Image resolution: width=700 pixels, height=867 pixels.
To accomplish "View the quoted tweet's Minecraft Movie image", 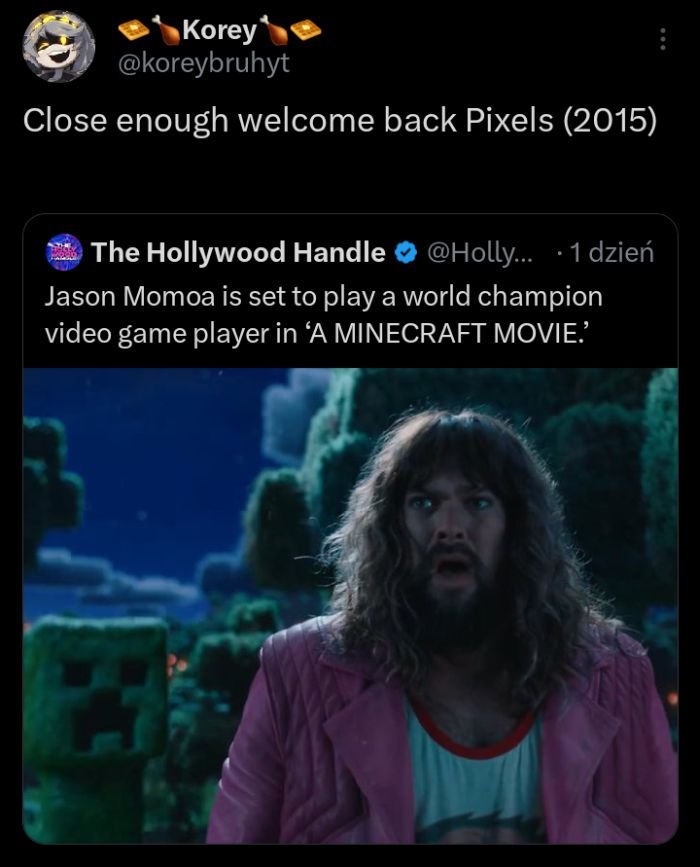I will point(350,605).
